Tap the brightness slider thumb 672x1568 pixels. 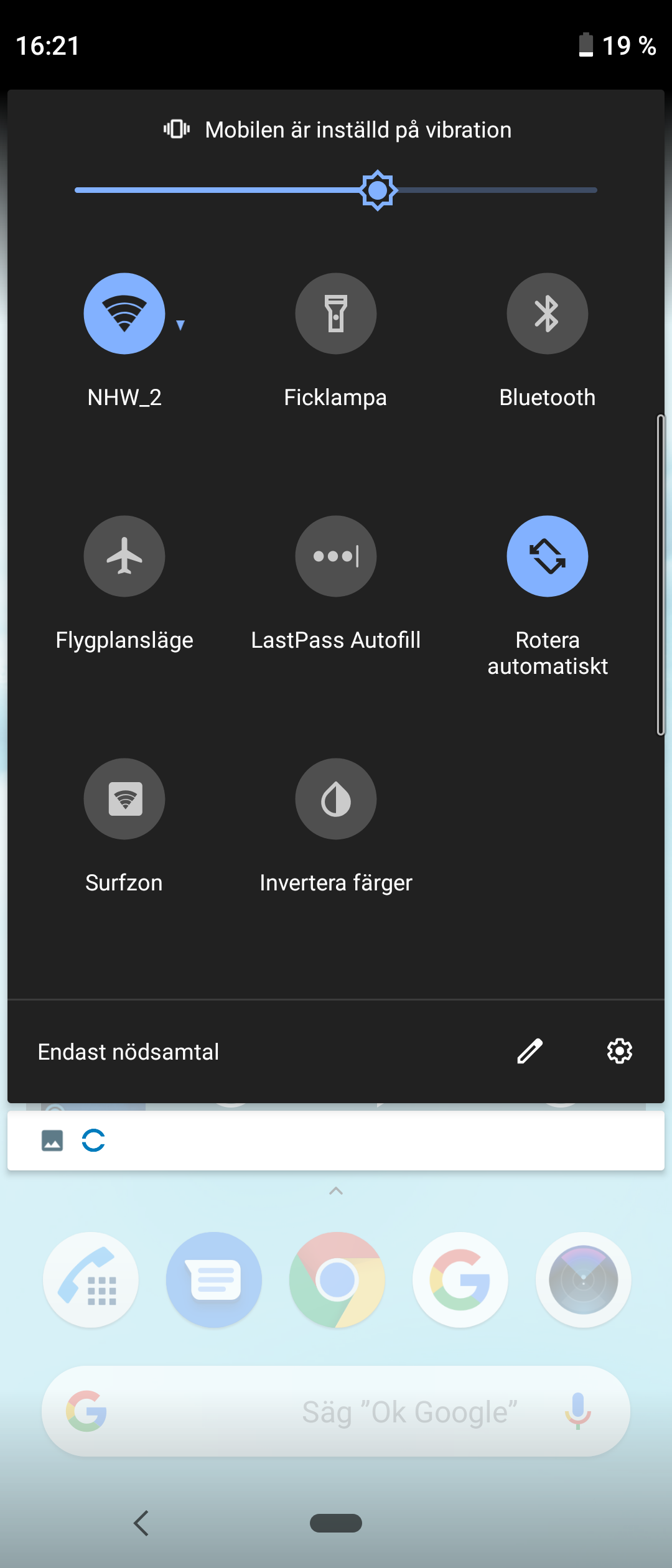(x=378, y=190)
